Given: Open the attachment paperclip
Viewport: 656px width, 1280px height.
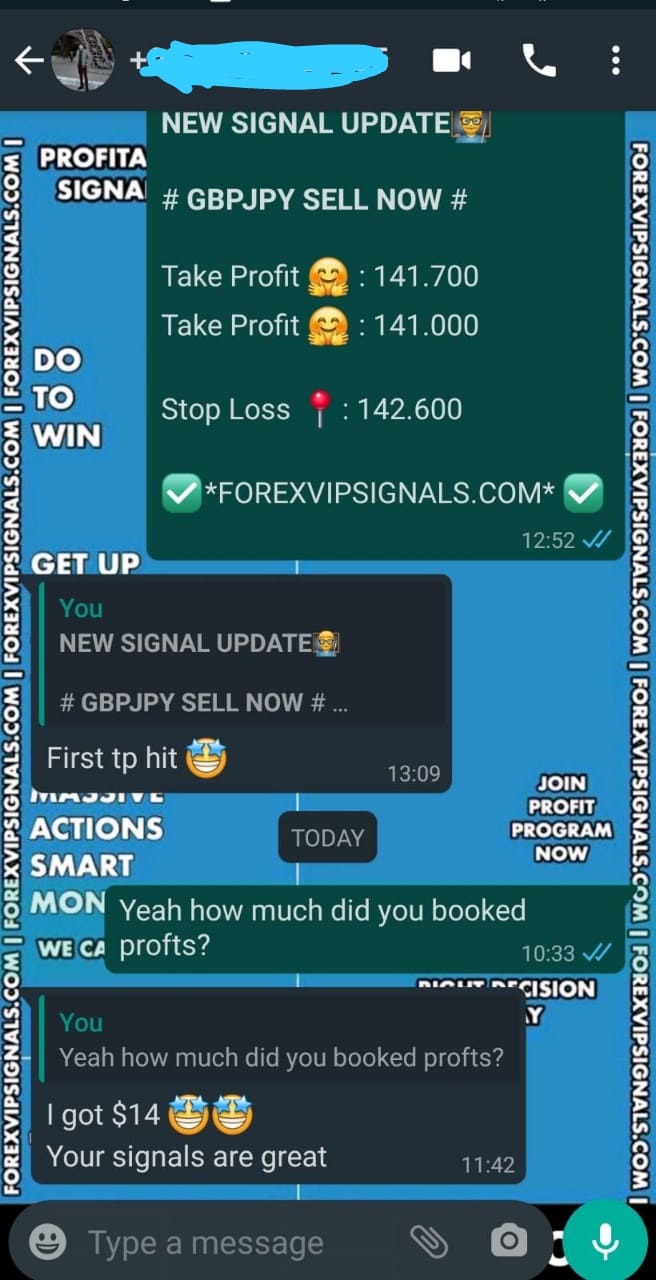Looking at the screenshot, I should [429, 1242].
